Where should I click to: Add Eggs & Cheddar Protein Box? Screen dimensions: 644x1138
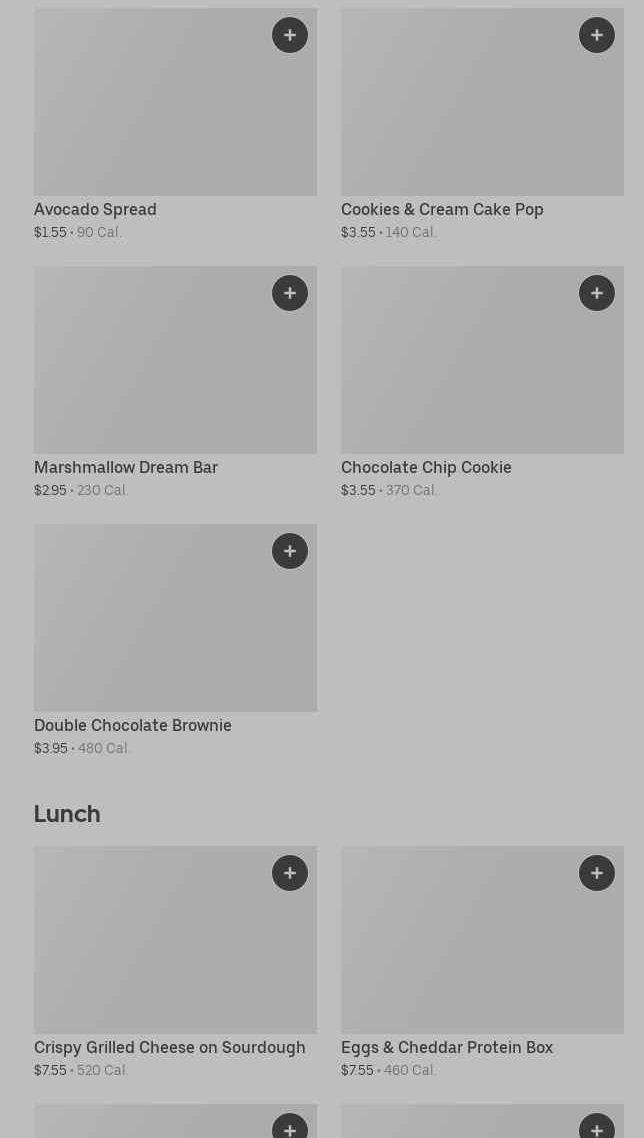click(x=597, y=873)
